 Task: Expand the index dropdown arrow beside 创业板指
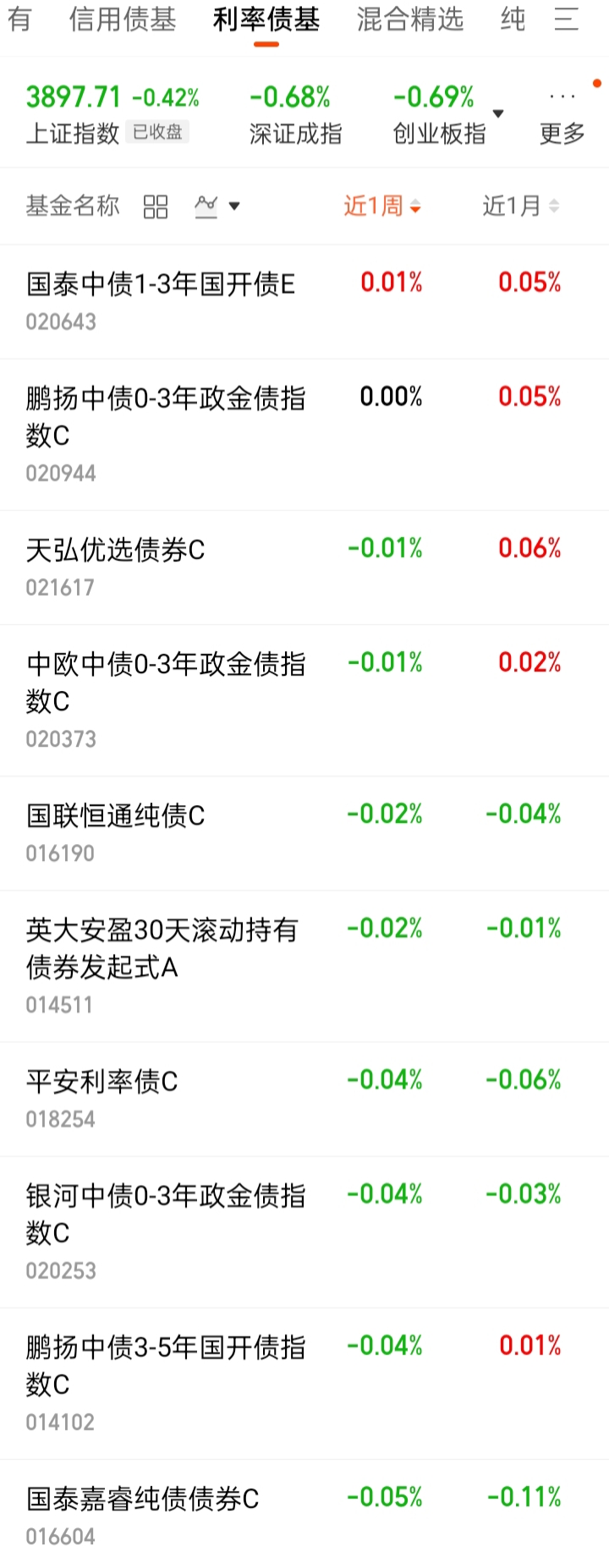pyautogui.click(x=498, y=113)
